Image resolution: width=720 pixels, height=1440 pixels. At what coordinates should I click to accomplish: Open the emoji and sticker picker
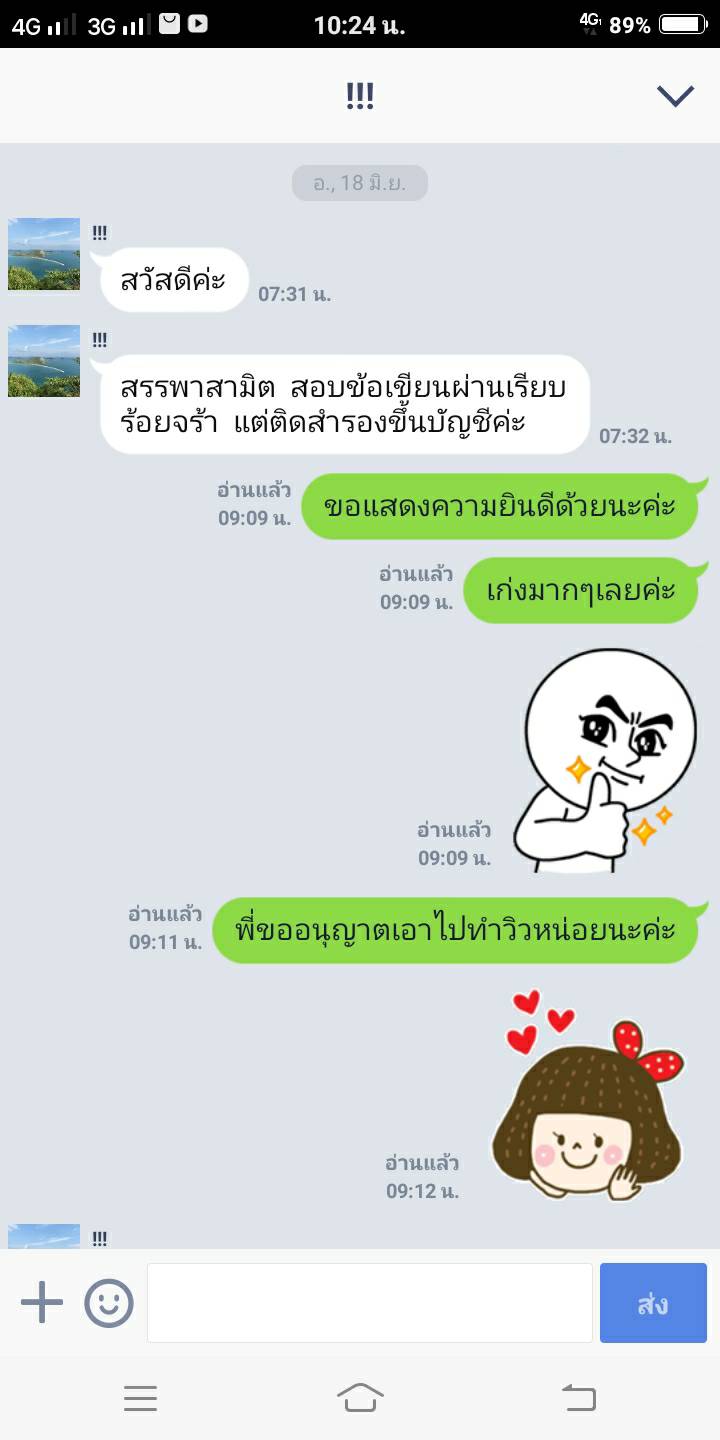pyautogui.click(x=109, y=1303)
